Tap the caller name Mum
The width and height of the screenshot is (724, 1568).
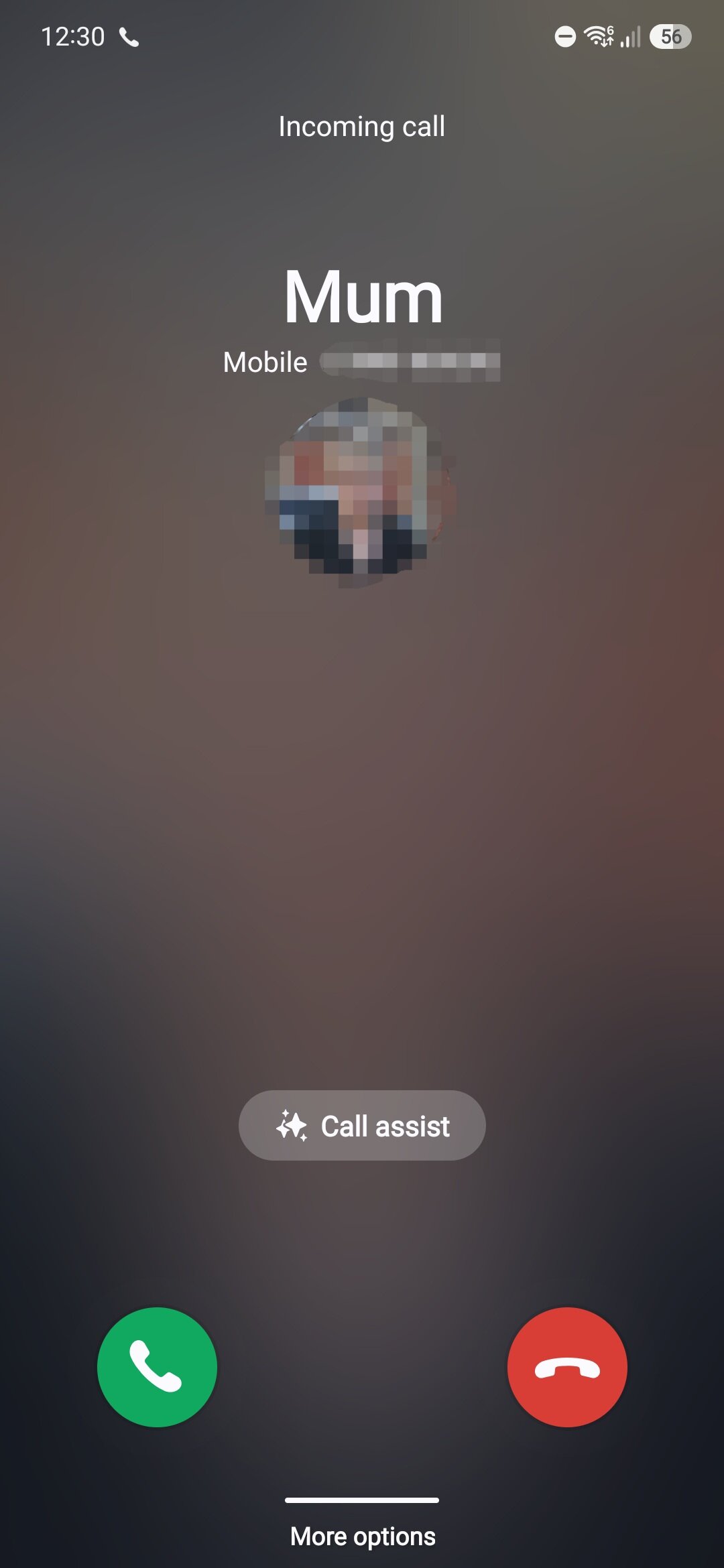[362, 293]
